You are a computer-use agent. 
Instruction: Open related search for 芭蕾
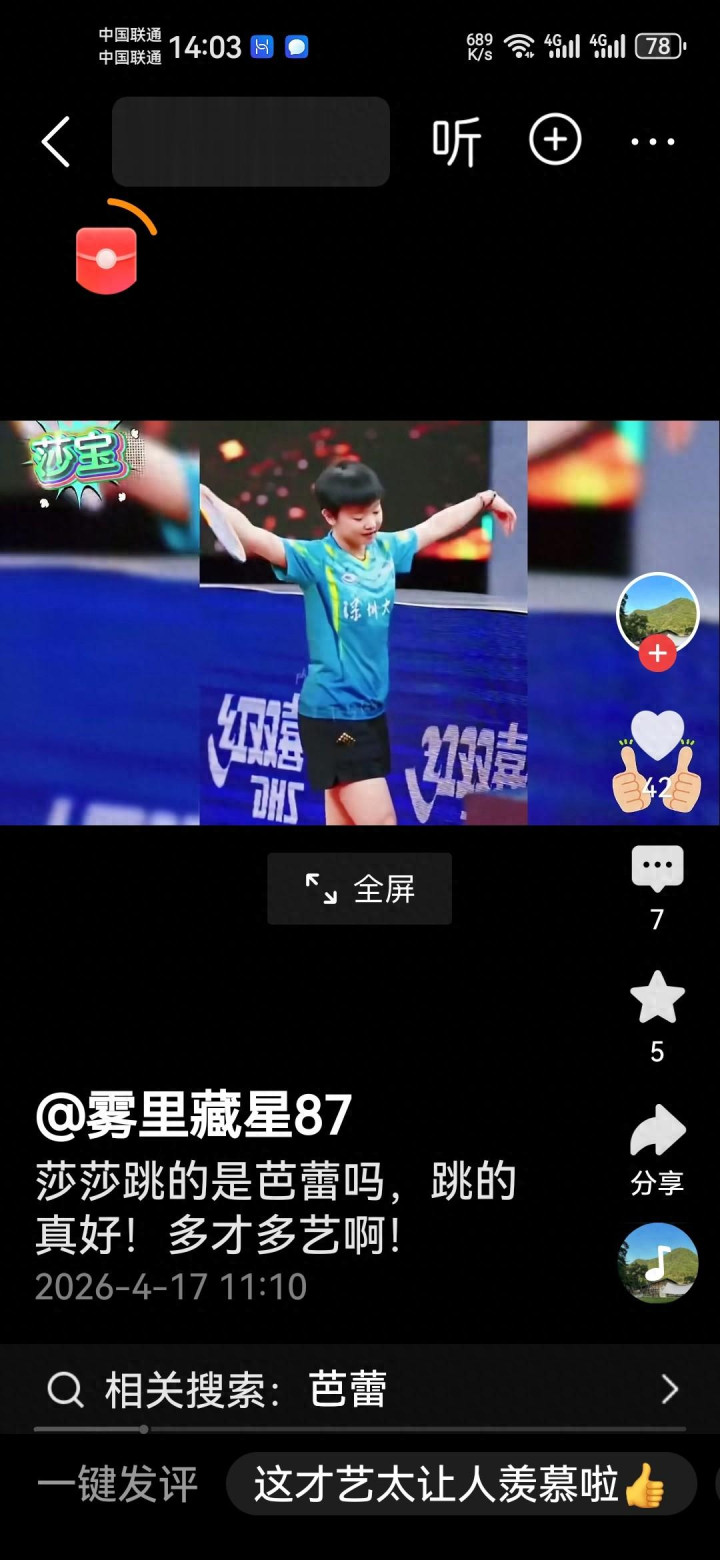tap(360, 1390)
